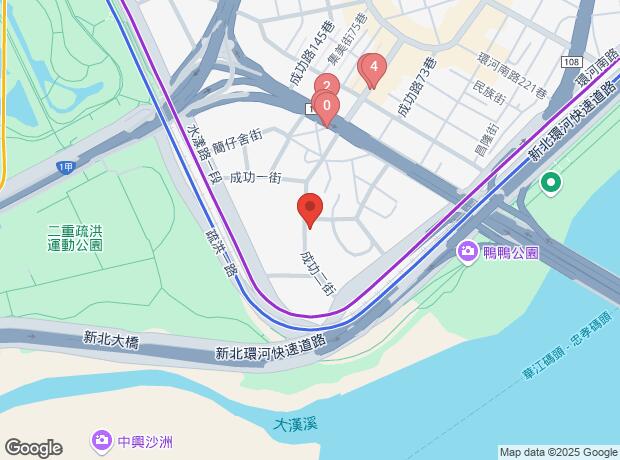Select the map marker numbered 0
The height and width of the screenshot is (460, 620).
[x=327, y=106]
